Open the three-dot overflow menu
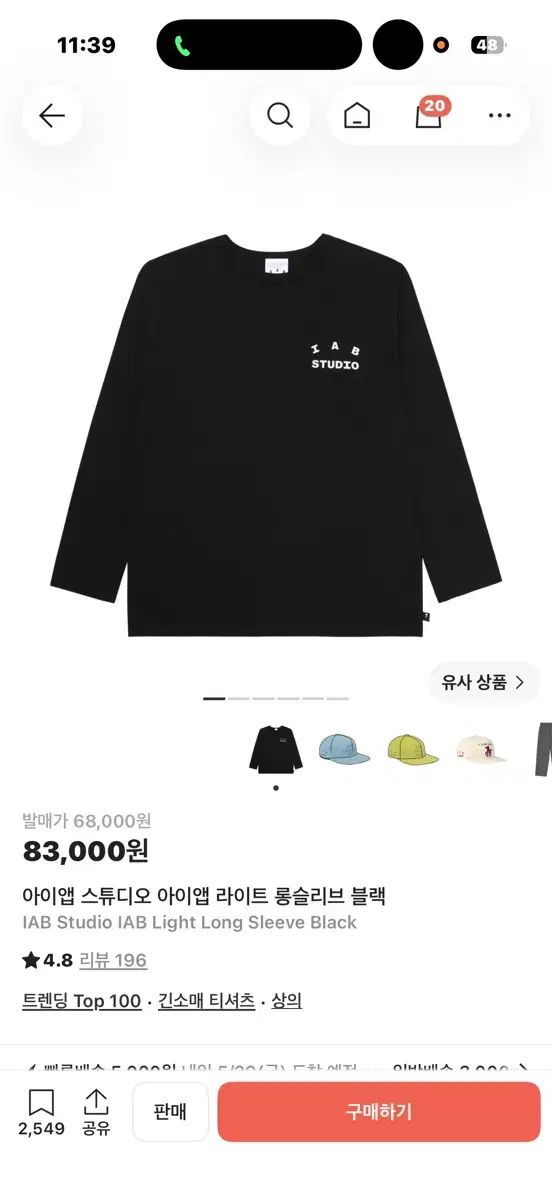This screenshot has width=552, height=1200. (x=500, y=116)
